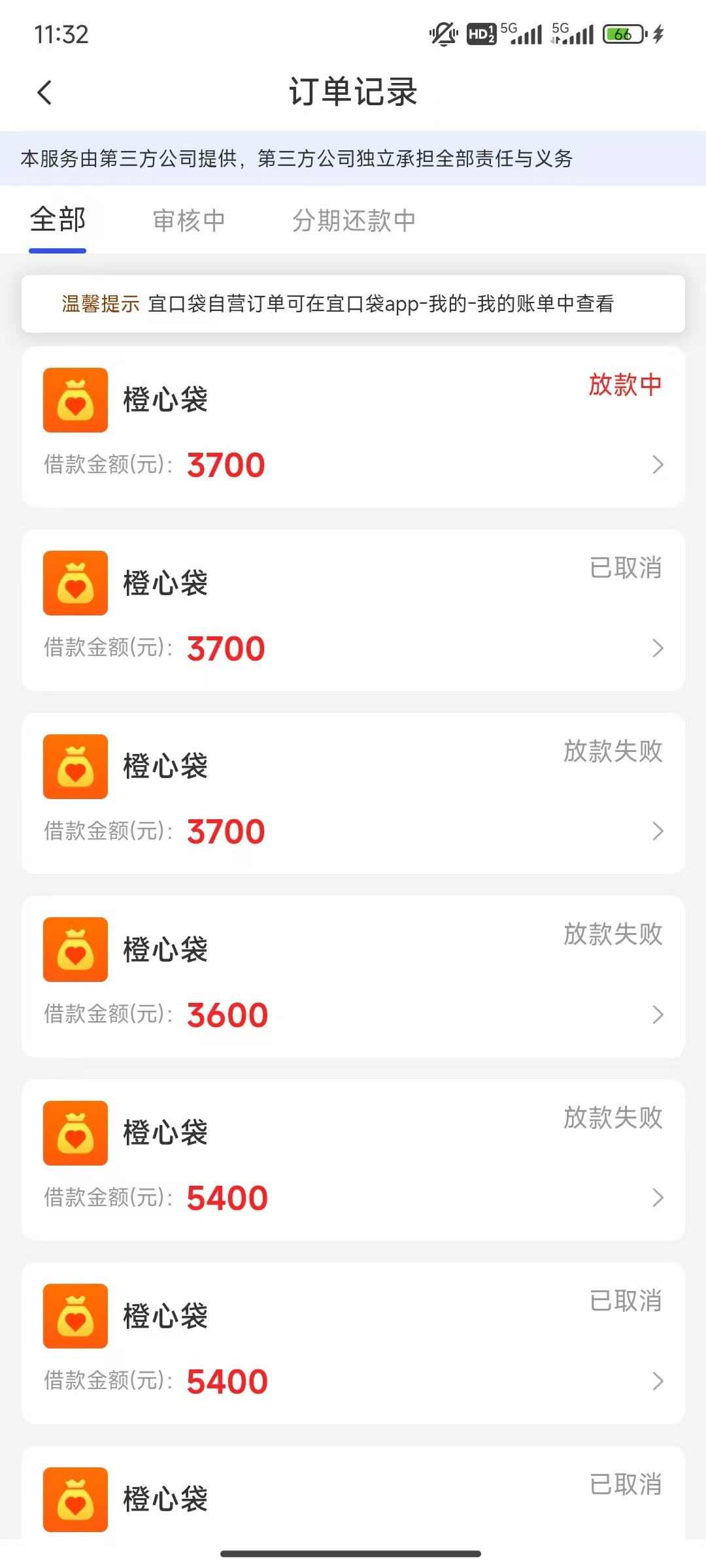Open the 3700 order marked 放款中
The width and height of the screenshot is (706, 1568).
tap(353, 427)
